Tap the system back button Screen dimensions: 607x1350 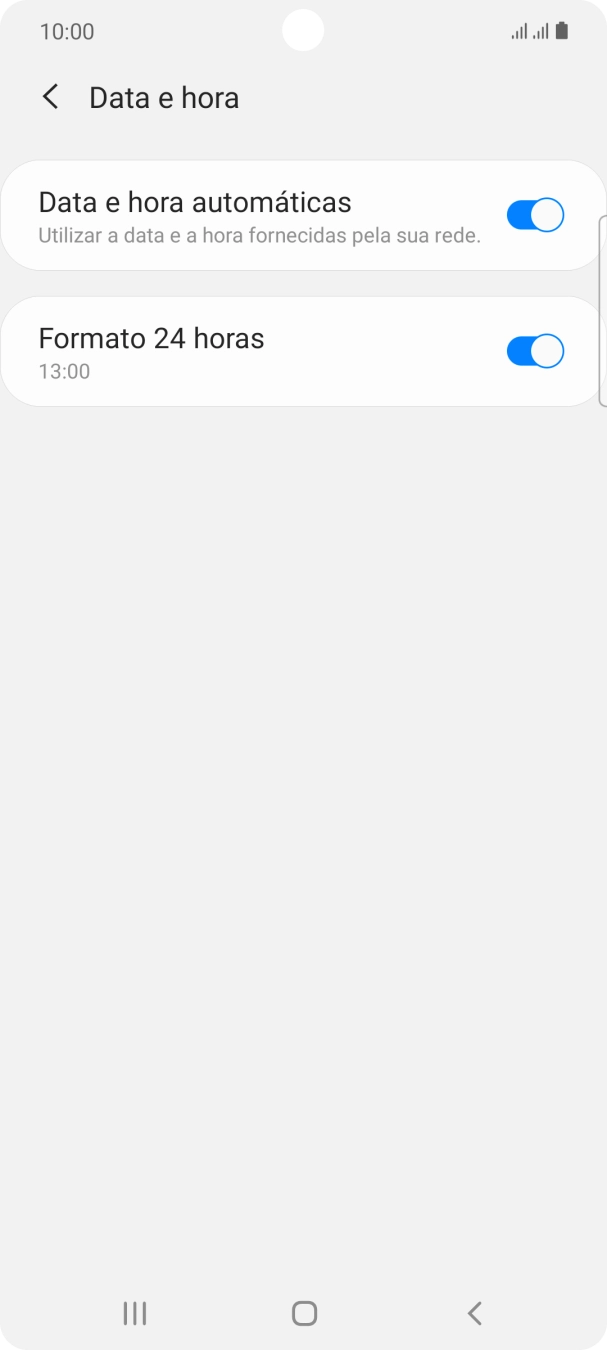(475, 1313)
